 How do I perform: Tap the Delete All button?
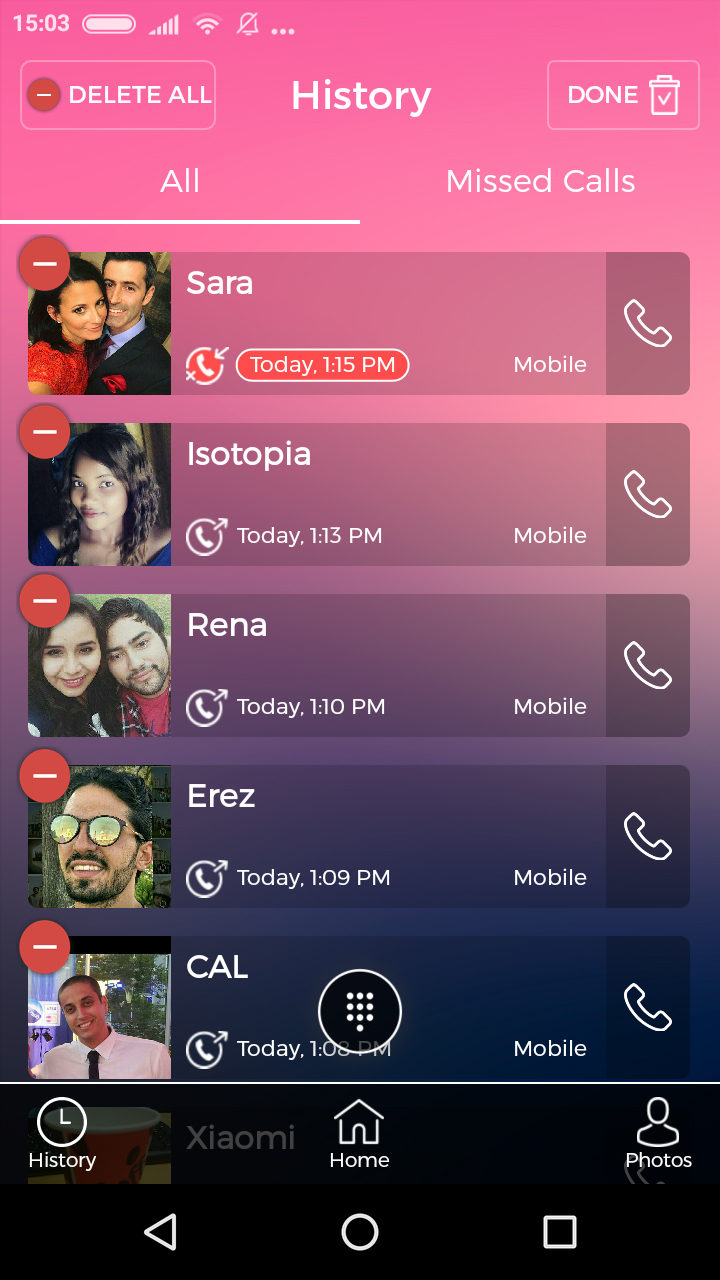click(118, 95)
